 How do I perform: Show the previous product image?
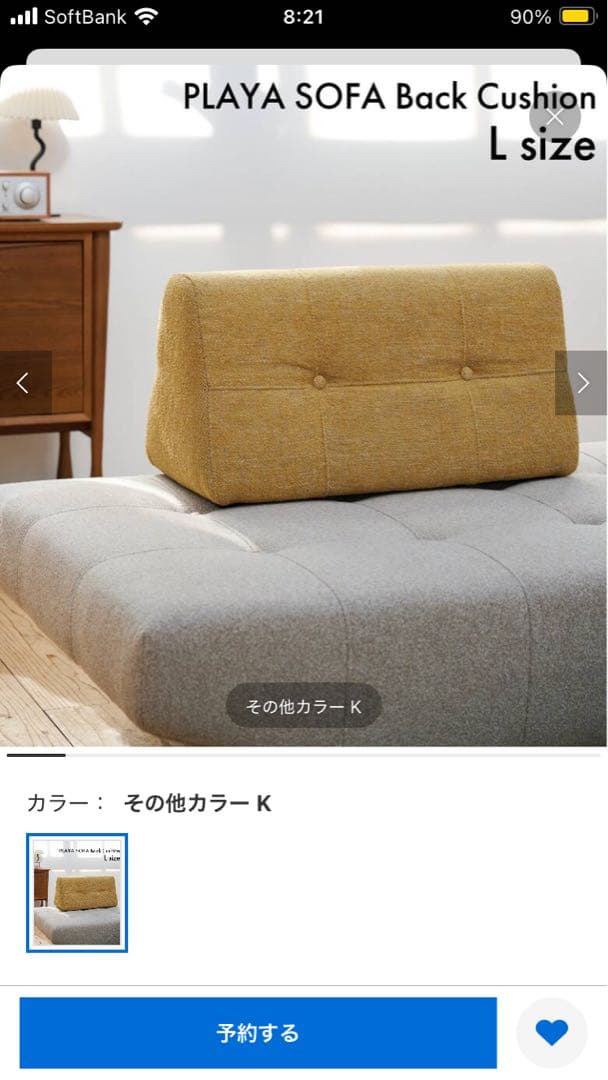click(24, 383)
